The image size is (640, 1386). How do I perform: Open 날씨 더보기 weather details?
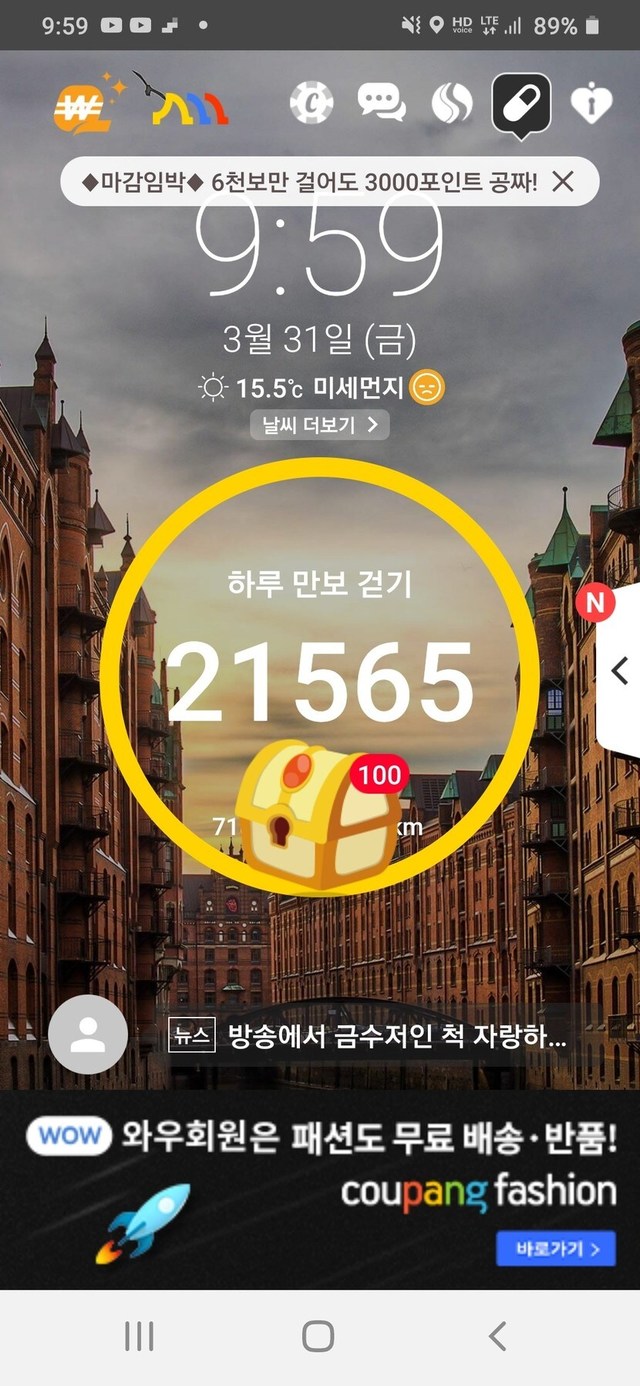pos(319,425)
